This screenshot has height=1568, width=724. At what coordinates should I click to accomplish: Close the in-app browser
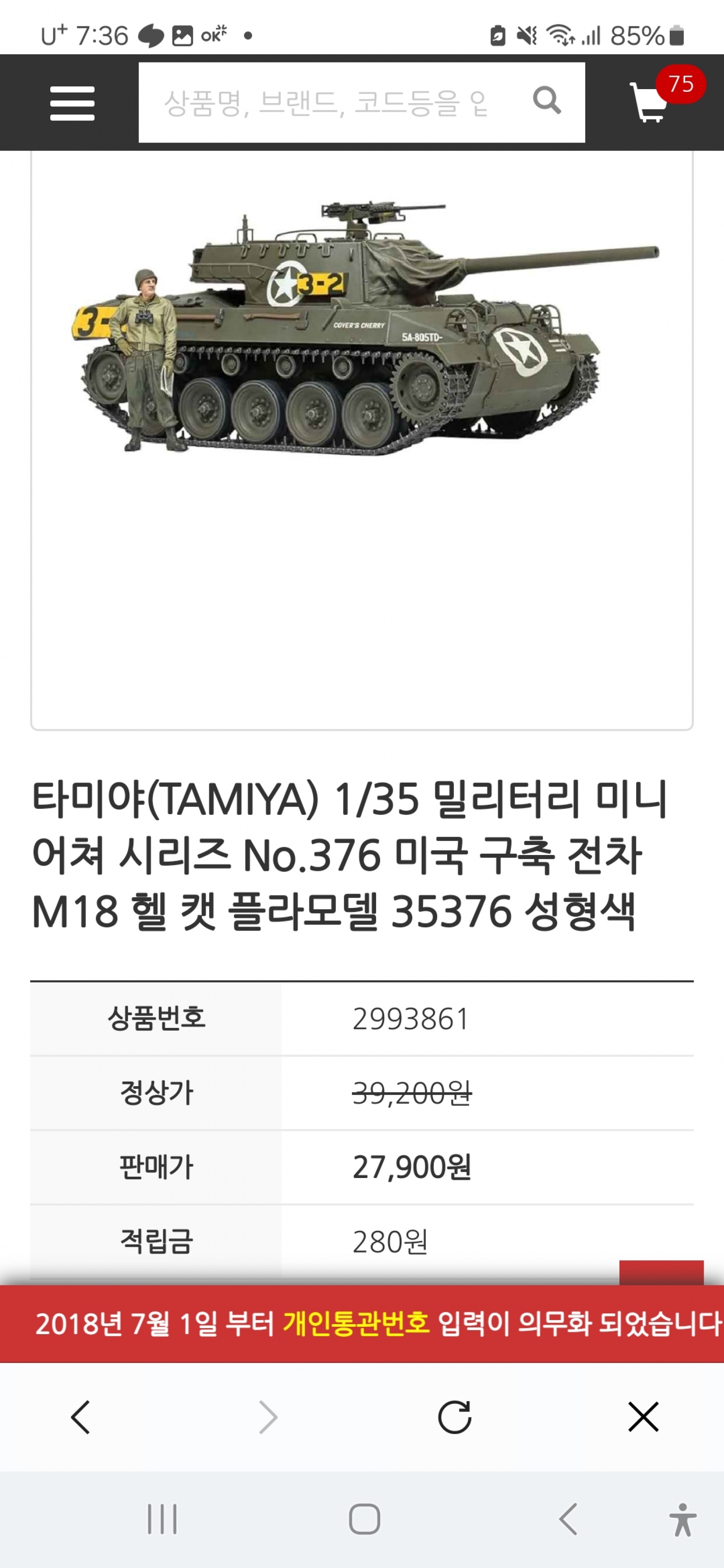point(643,1417)
